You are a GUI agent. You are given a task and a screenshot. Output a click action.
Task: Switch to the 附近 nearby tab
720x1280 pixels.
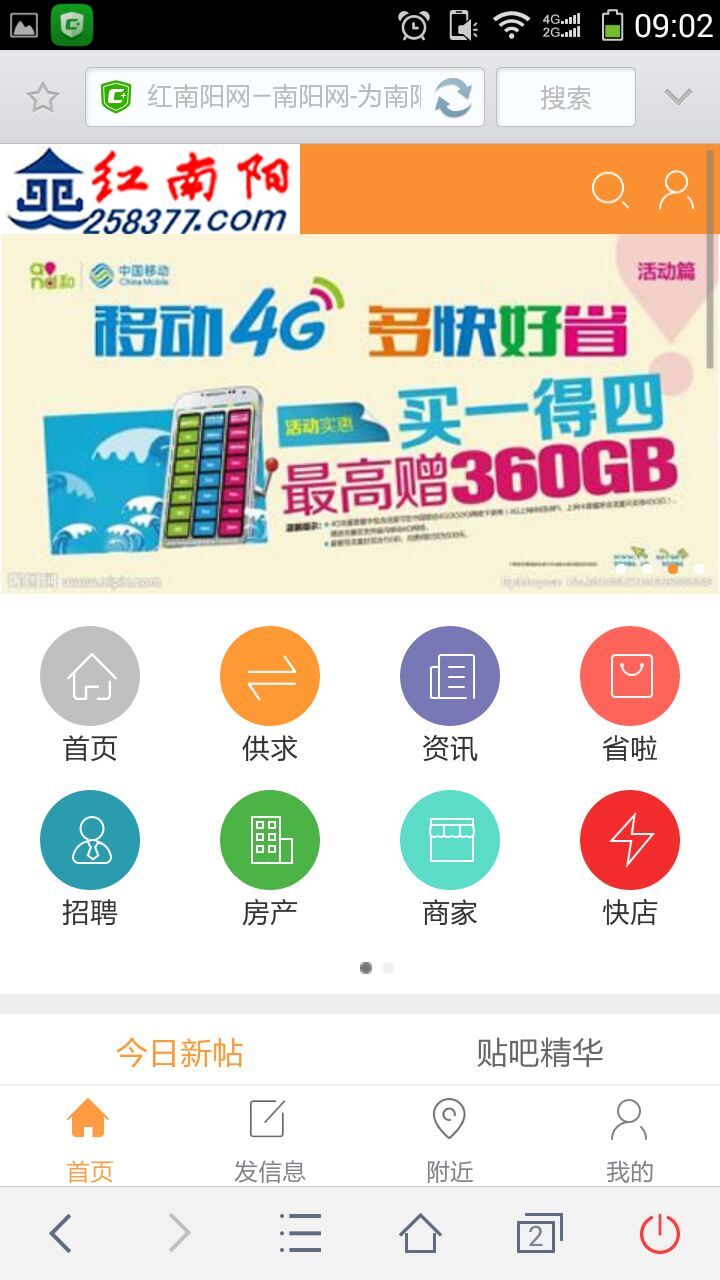pyautogui.click(x=449, y=1139)
